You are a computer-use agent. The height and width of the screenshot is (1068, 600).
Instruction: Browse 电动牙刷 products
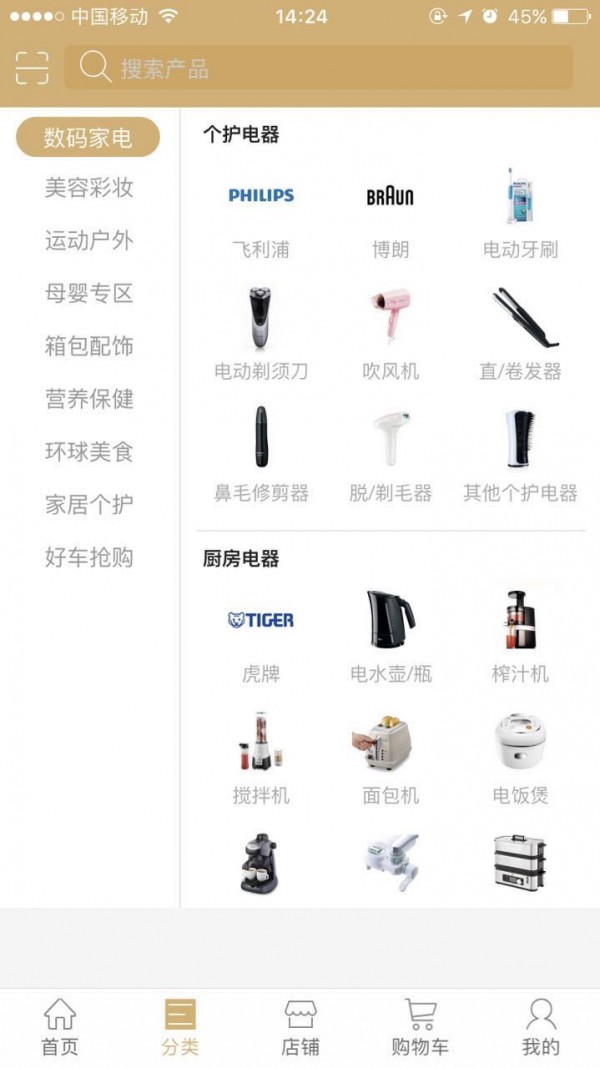pyautogui.click(x=520, y=213)
